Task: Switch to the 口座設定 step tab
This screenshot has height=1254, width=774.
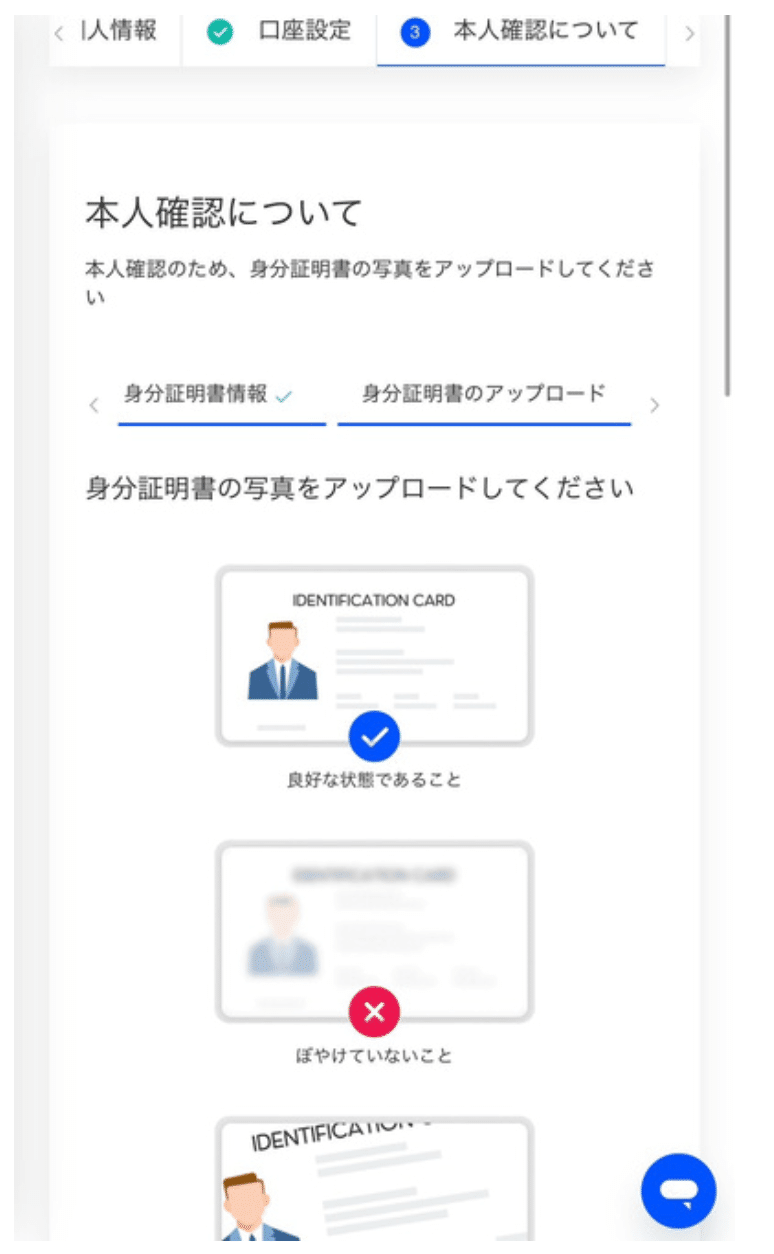Action: point(280,32)
